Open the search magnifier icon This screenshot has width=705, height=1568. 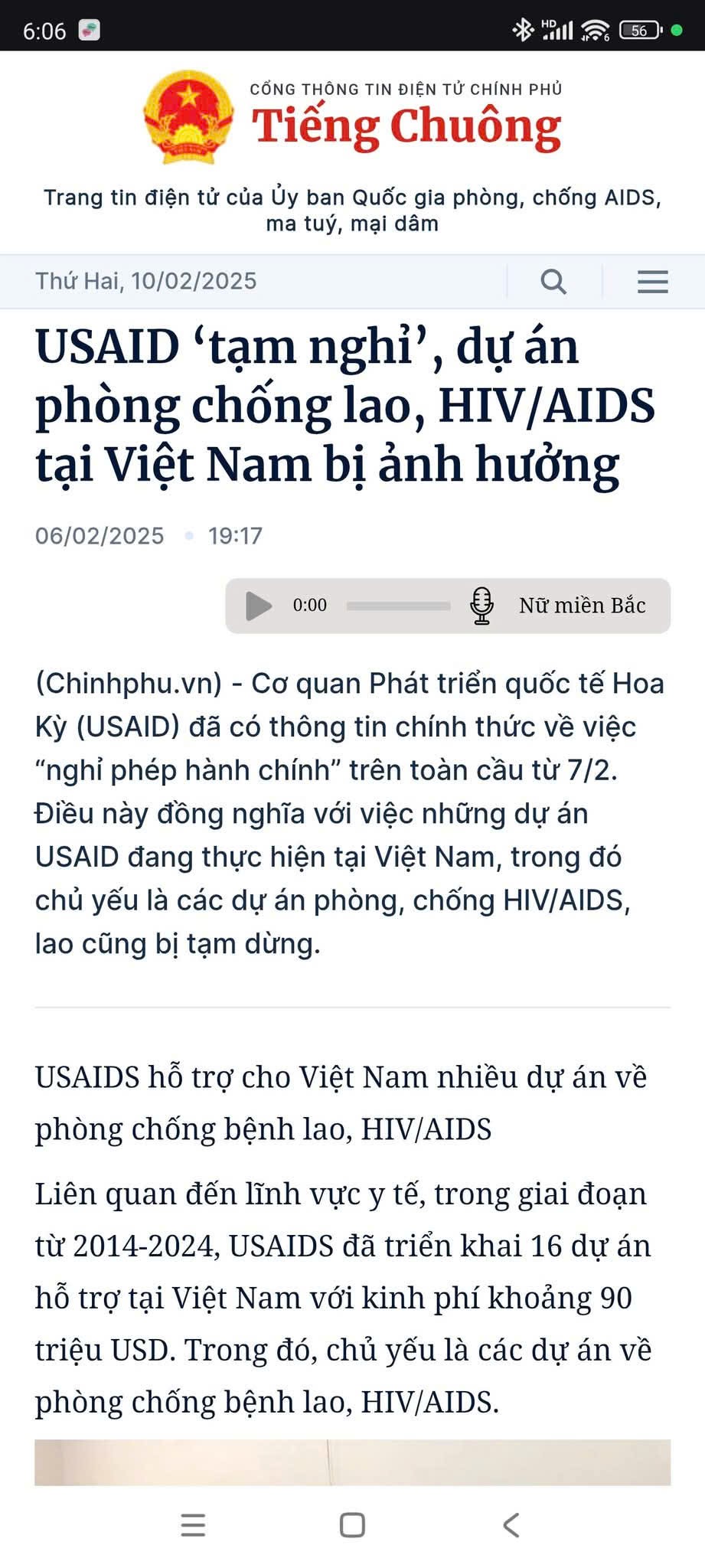pos(553,282)
